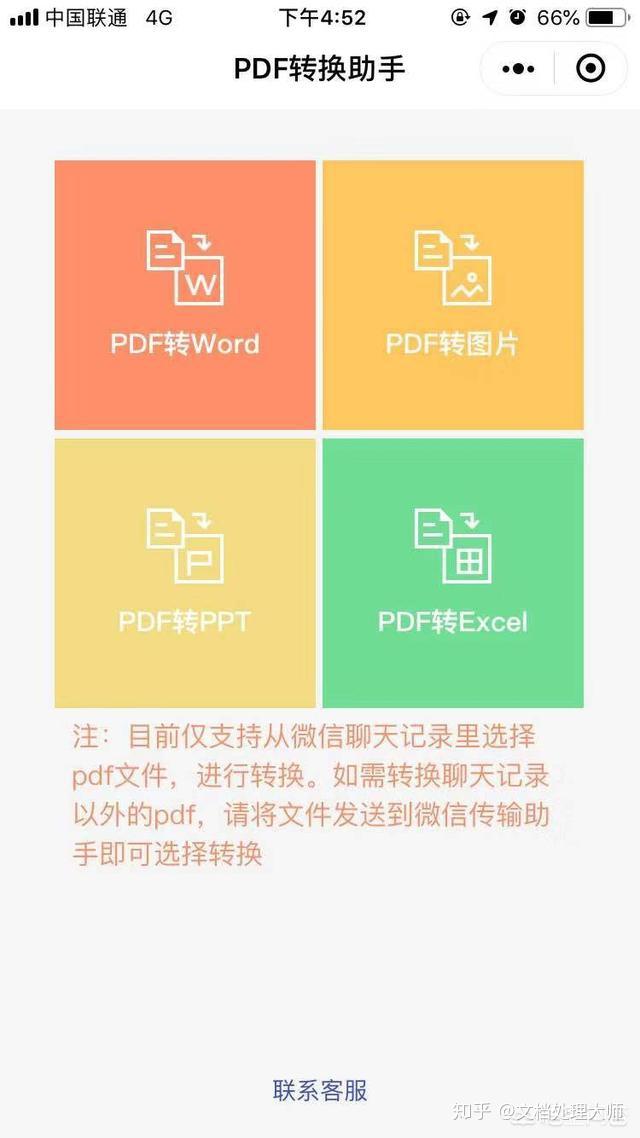This screenshot has width=640, height=1138.
Task: Open PDF转PPT converter
Action: 185,573
